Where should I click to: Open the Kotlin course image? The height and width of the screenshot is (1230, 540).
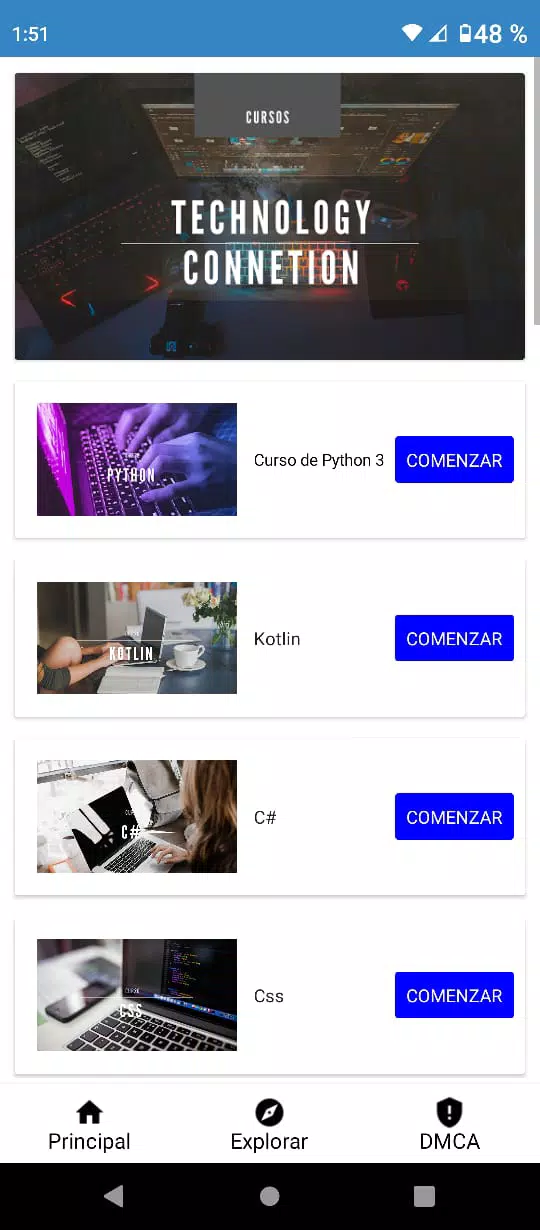pyautogui.click(x=137, y=638)
